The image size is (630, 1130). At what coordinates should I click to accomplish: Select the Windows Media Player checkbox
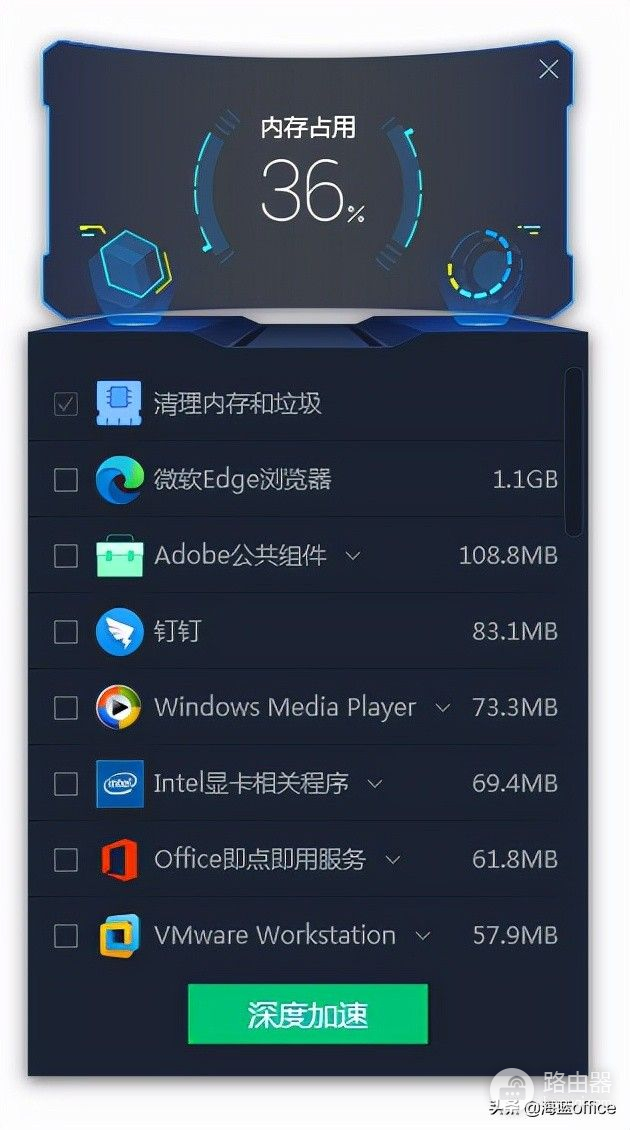pyautogui.click(x=65, y=708)
